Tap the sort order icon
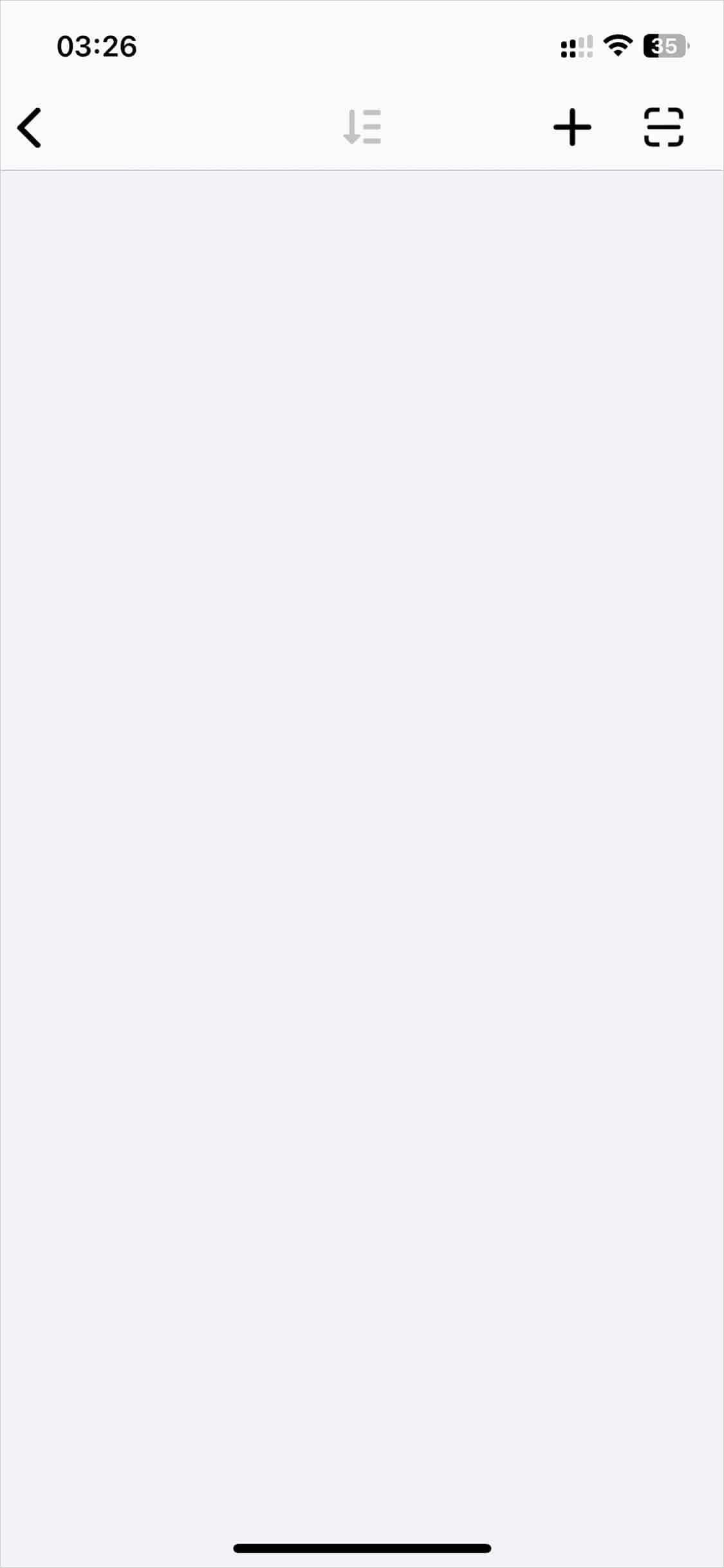Image resolution: width=724 pixels, height=1568 pixels. [362, 127]
